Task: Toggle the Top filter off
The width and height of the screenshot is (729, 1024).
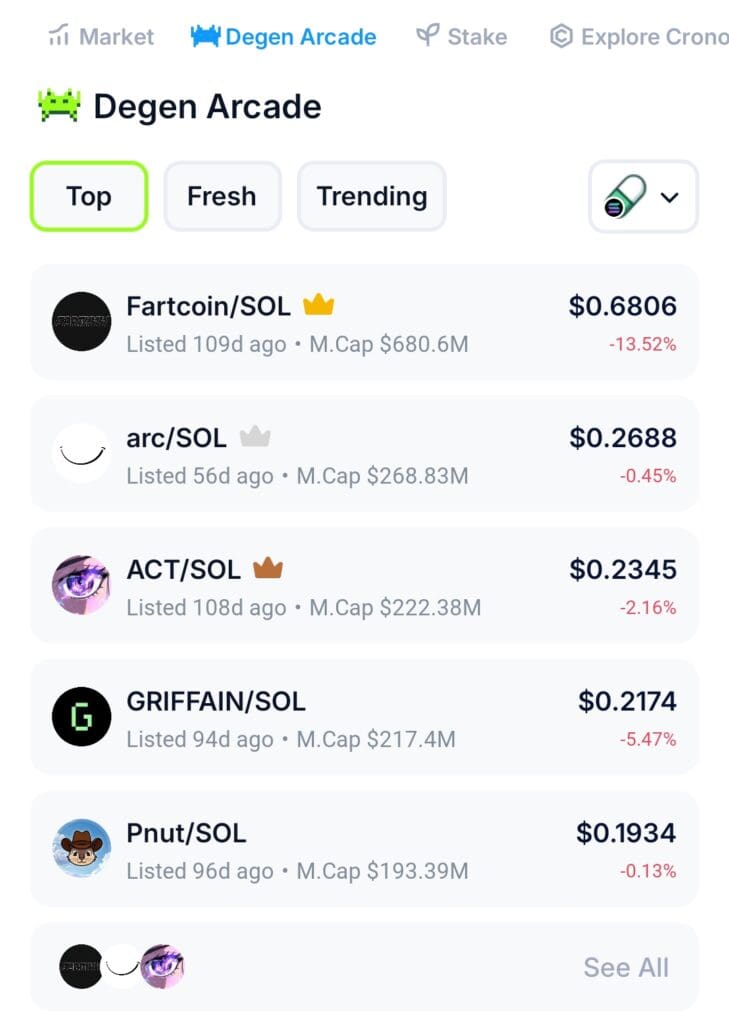Action: 88,197
